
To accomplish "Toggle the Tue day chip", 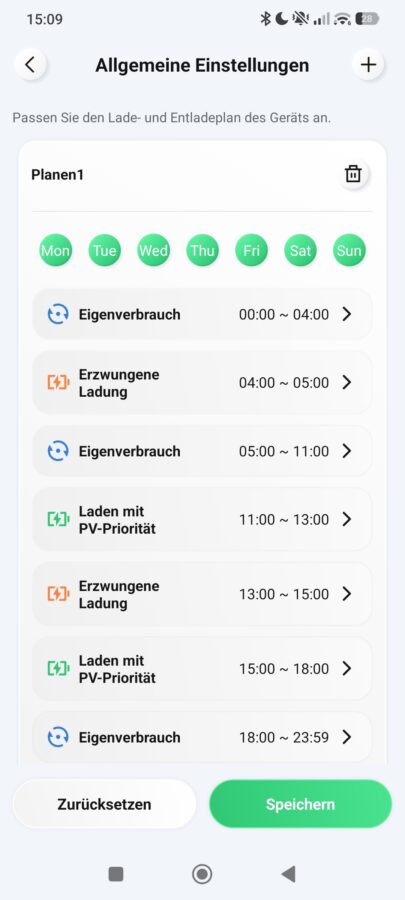I will pos(105,251).
